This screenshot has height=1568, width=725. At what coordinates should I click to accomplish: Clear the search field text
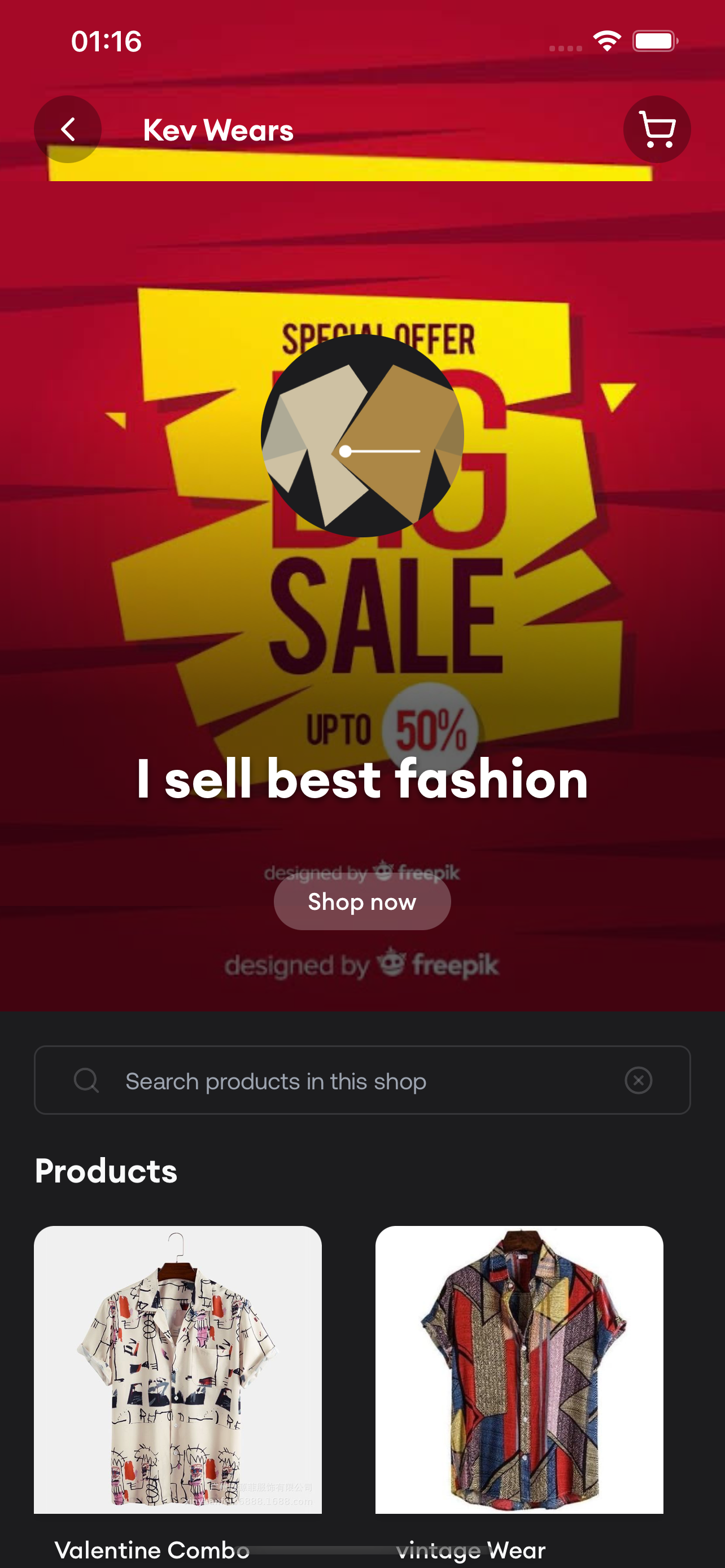point(638,1080)
